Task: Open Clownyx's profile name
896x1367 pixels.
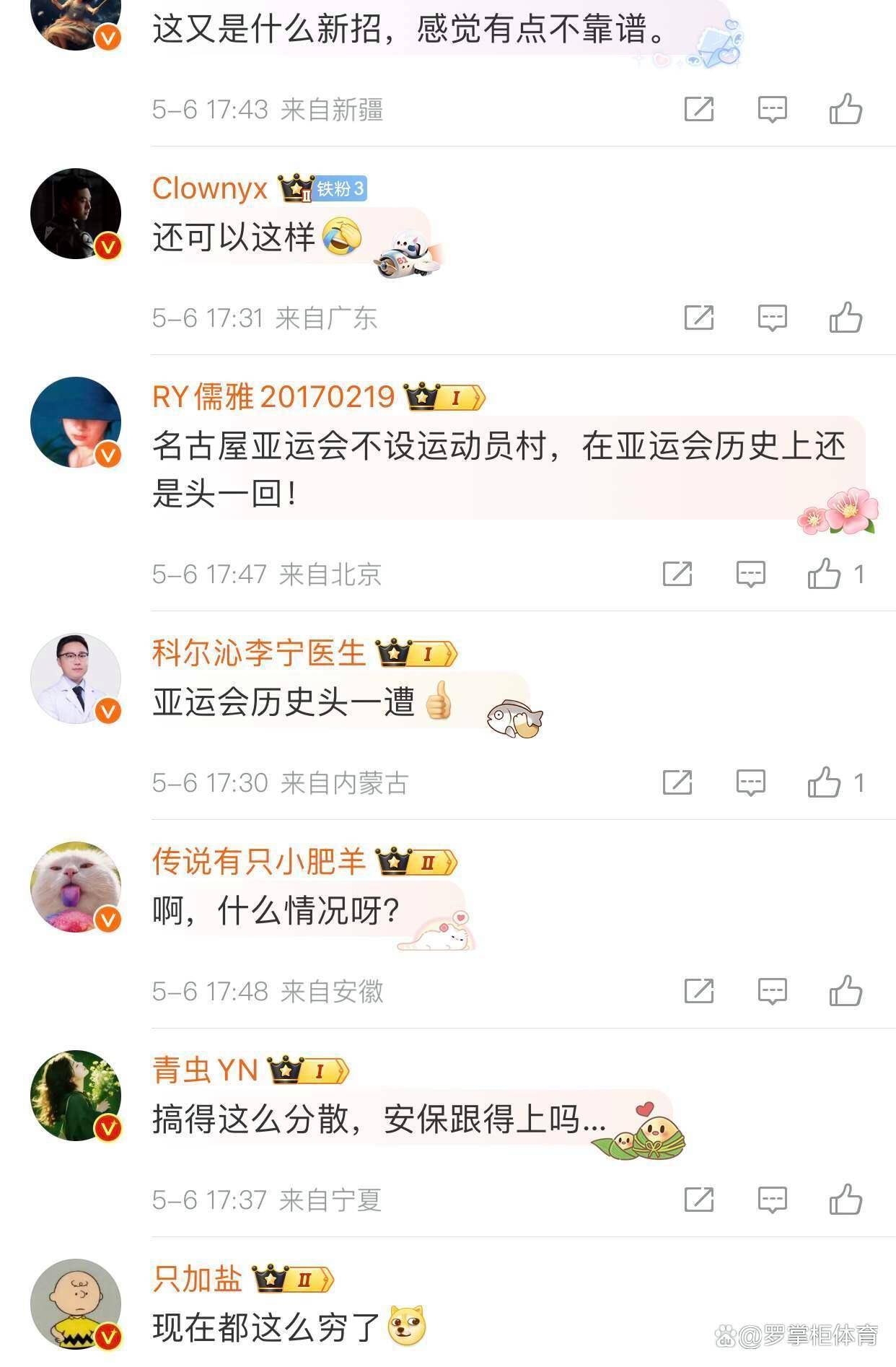Action: (x=210, y=188)
